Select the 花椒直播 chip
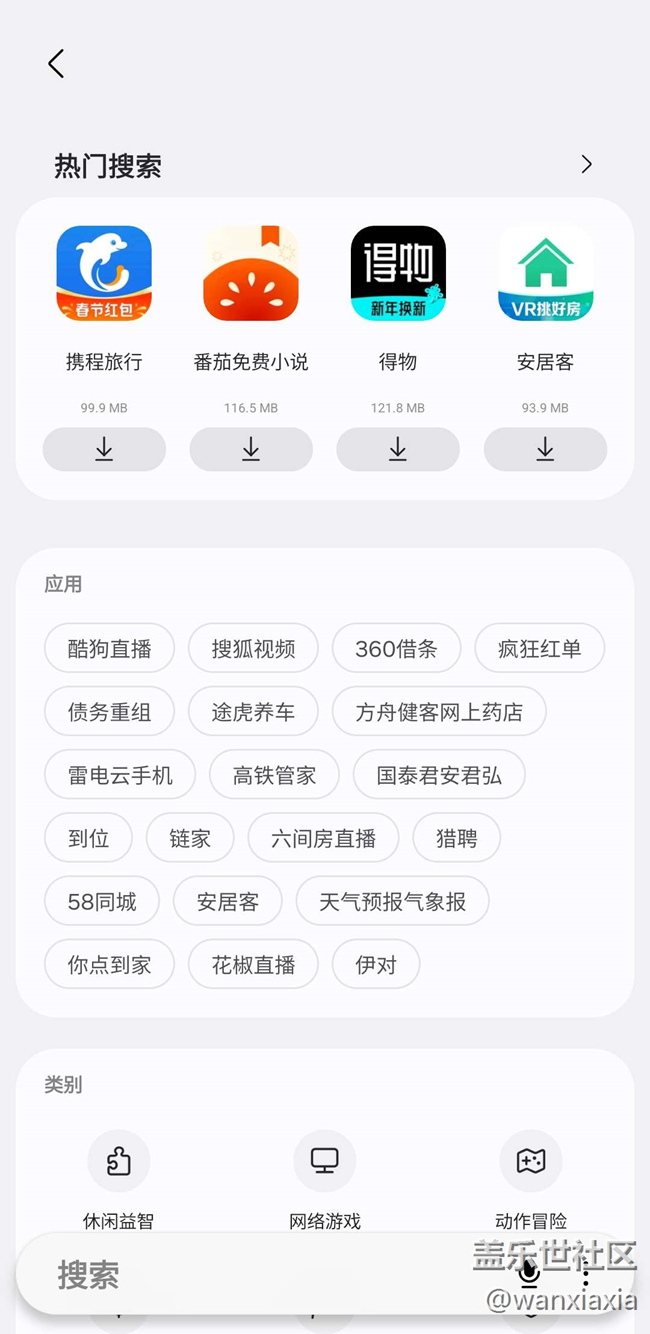650x1334 pixels. (x=253, y=964)
